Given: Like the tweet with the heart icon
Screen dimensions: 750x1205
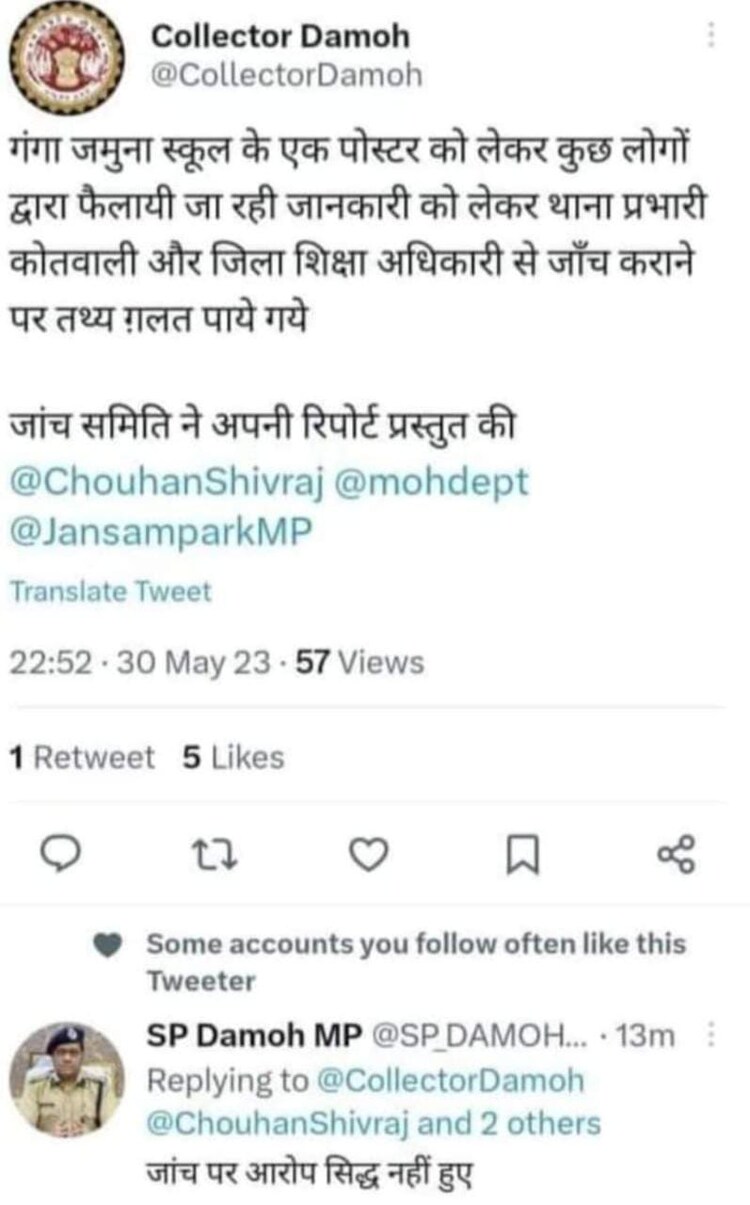Looking at the screenshot, I should tap(370, 854).
